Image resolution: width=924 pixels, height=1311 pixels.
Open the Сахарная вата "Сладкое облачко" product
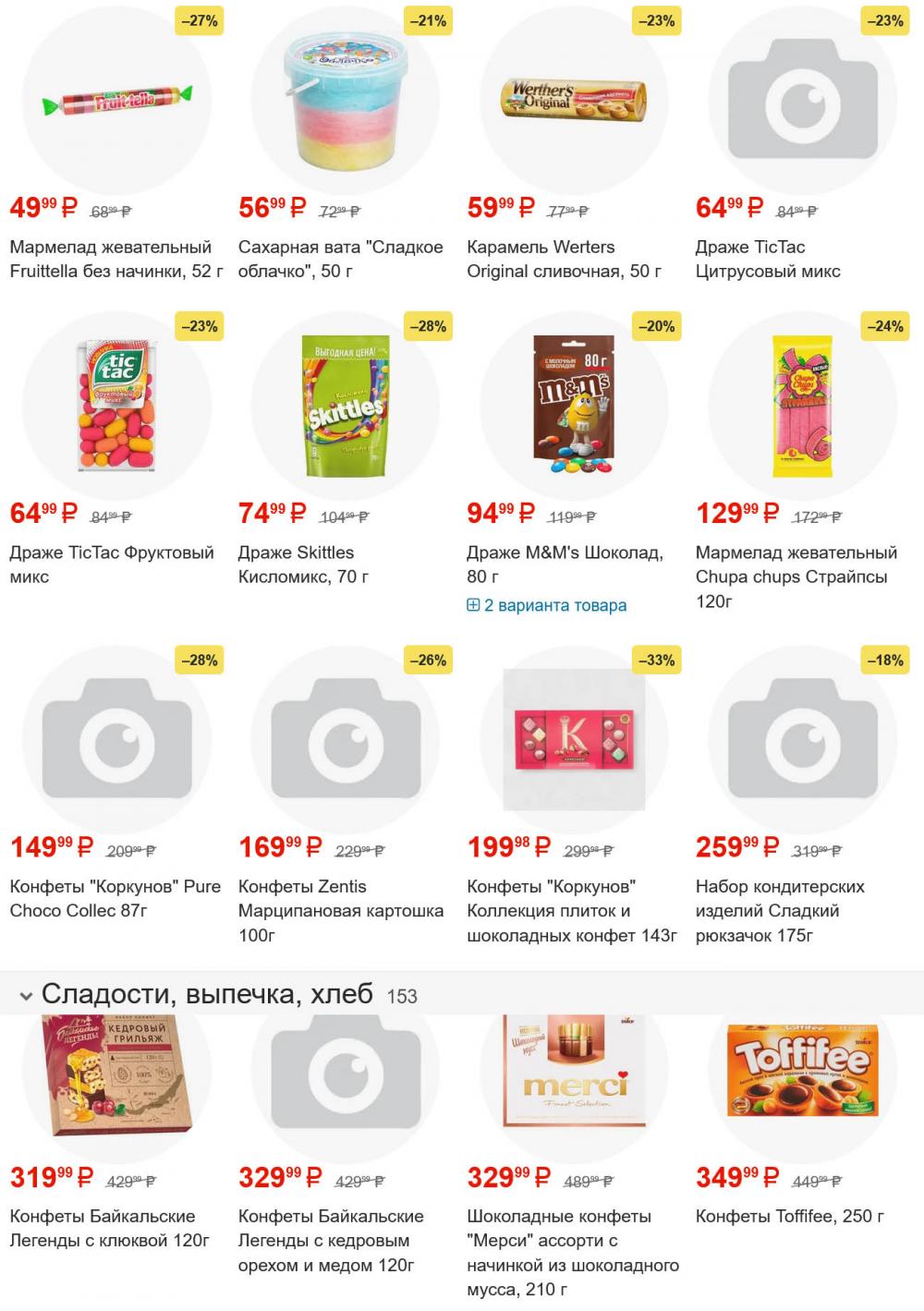(340, 259)
